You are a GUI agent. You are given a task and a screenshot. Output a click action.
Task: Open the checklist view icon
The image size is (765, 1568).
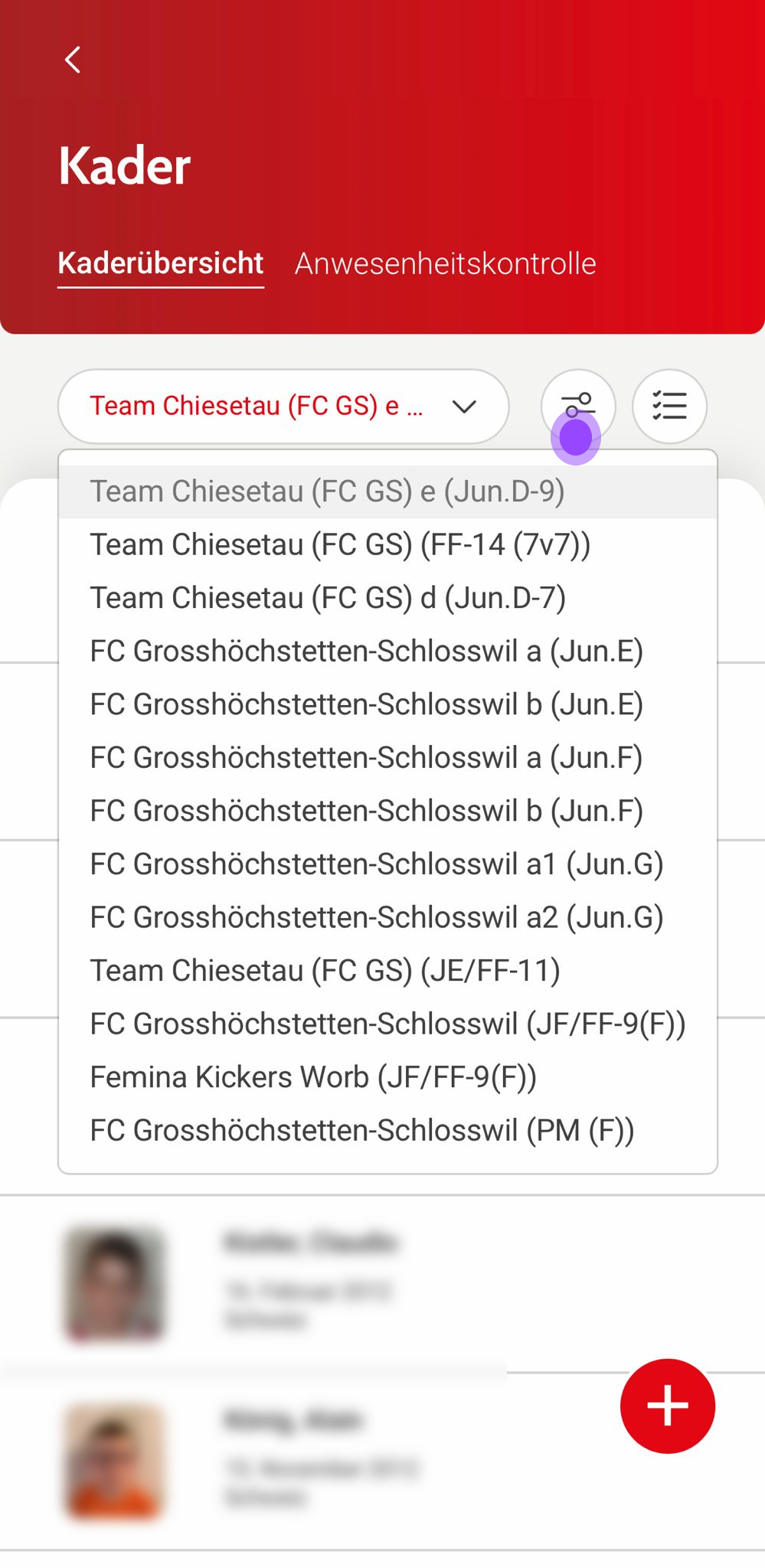coord(669,406)
